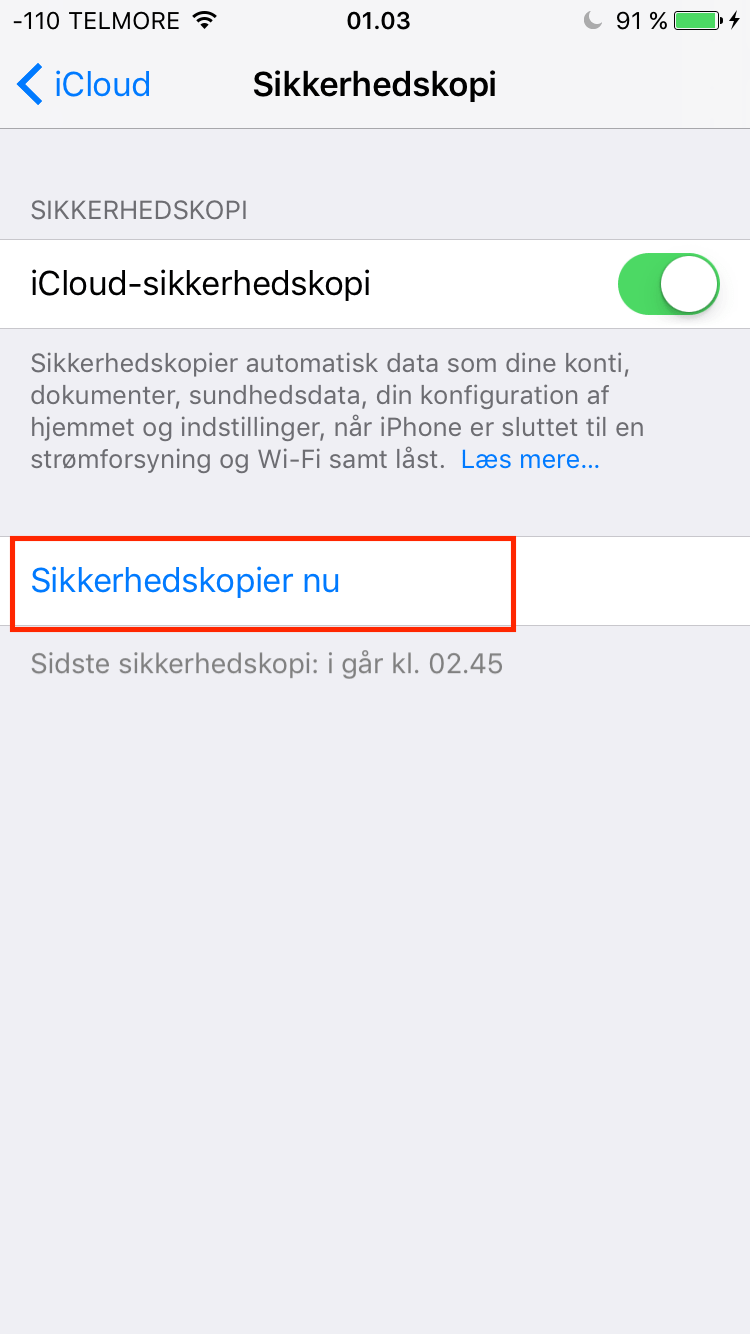Go back to iCloud settings
The height and width of the screenshot is (1334, 750).
84,85
